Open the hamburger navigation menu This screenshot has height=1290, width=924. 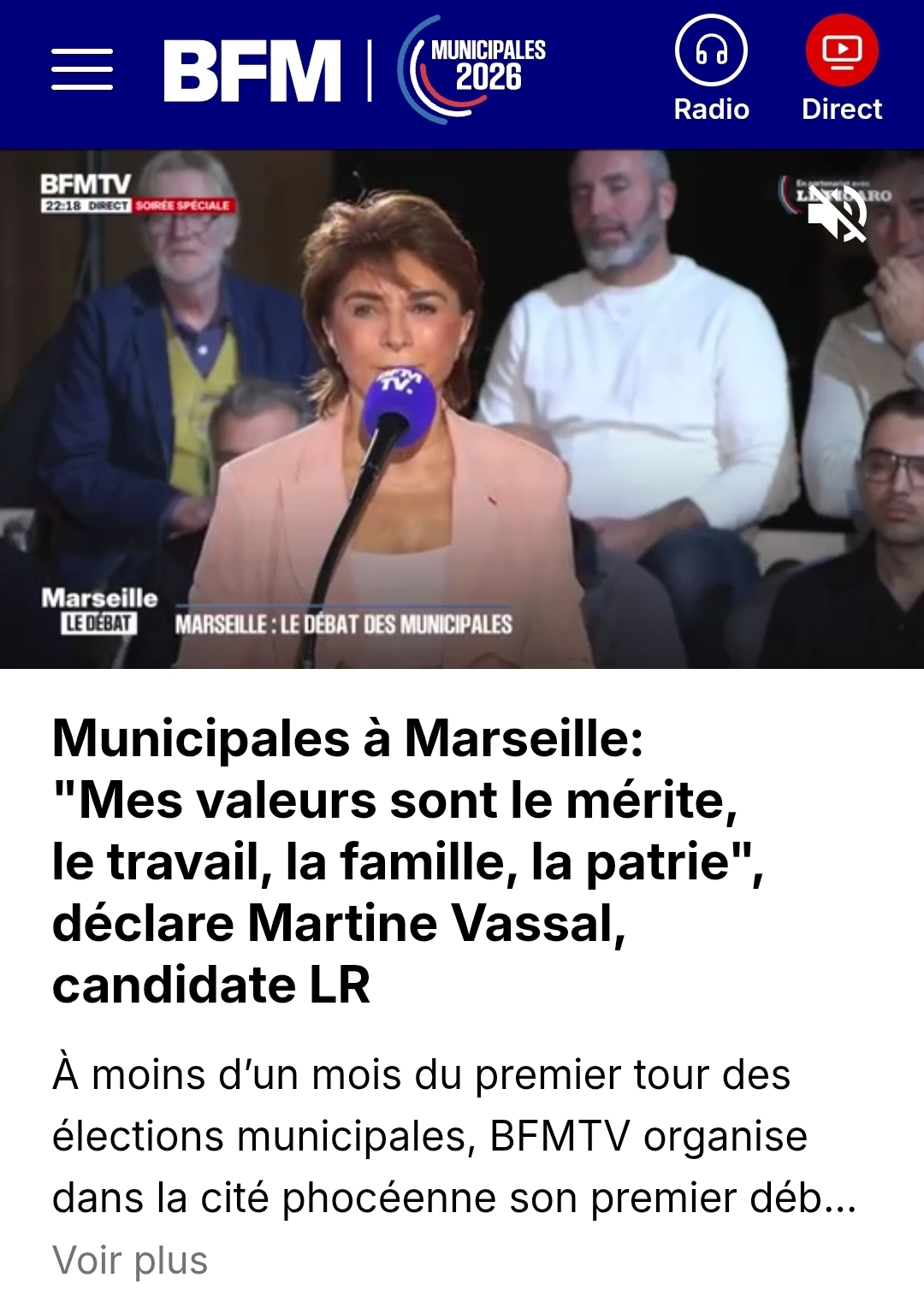coord(82,69)
